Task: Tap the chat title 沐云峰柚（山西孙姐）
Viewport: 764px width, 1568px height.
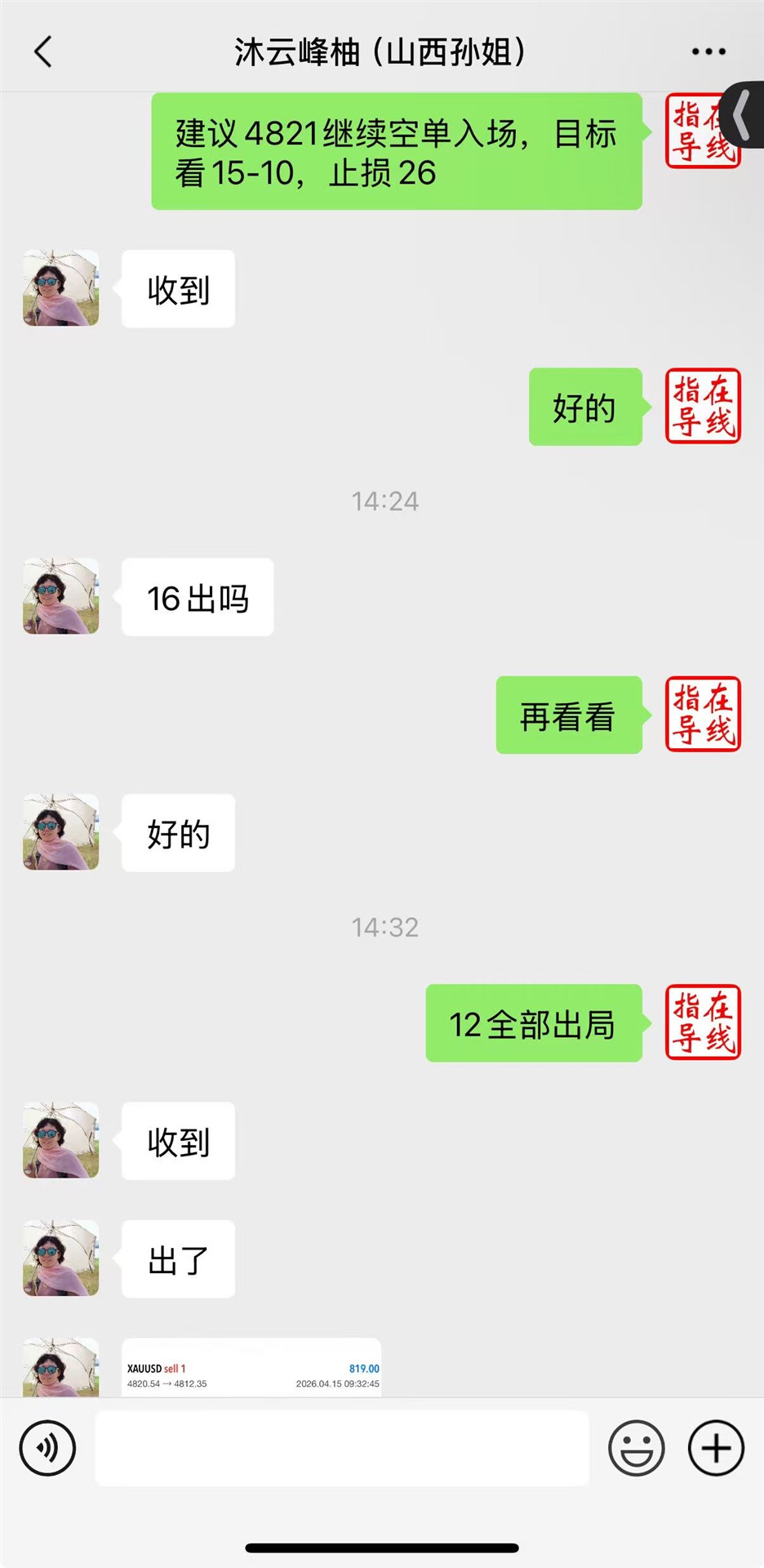Action: [x=380, y=51]
